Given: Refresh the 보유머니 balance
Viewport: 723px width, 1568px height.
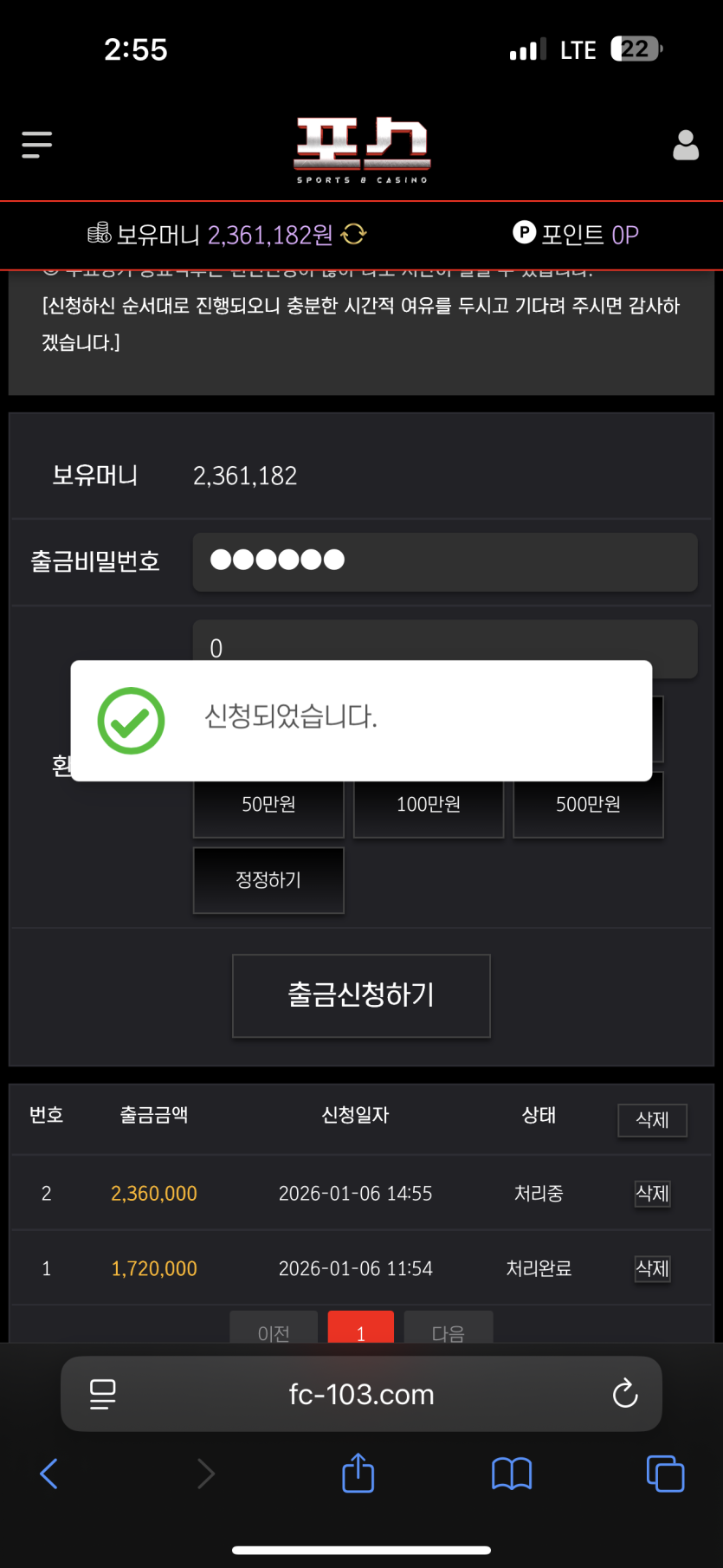Looking at the screenshot, I should tap(353, 234).
